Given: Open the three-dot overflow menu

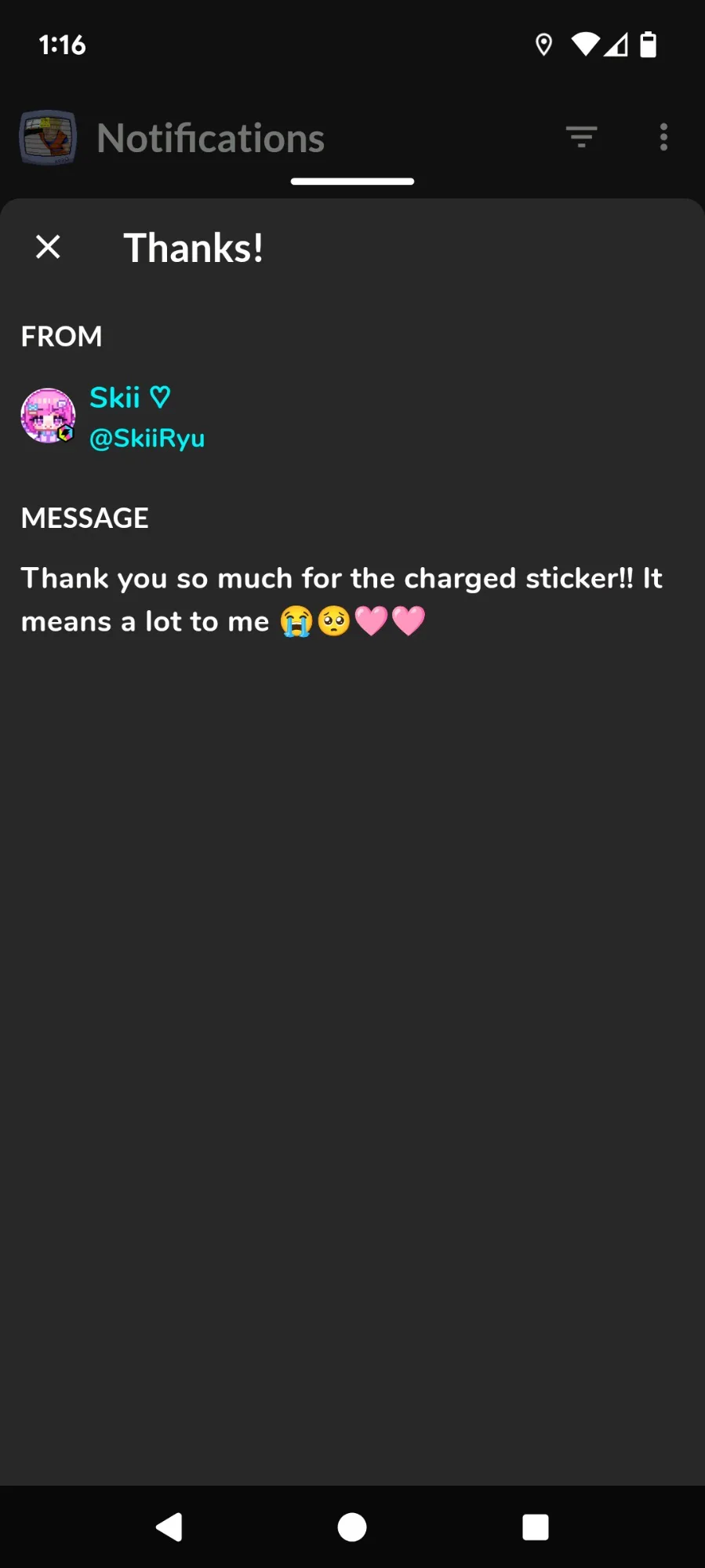Looking at the screenshot, I should pyautogui.click(x=664, y=137).
